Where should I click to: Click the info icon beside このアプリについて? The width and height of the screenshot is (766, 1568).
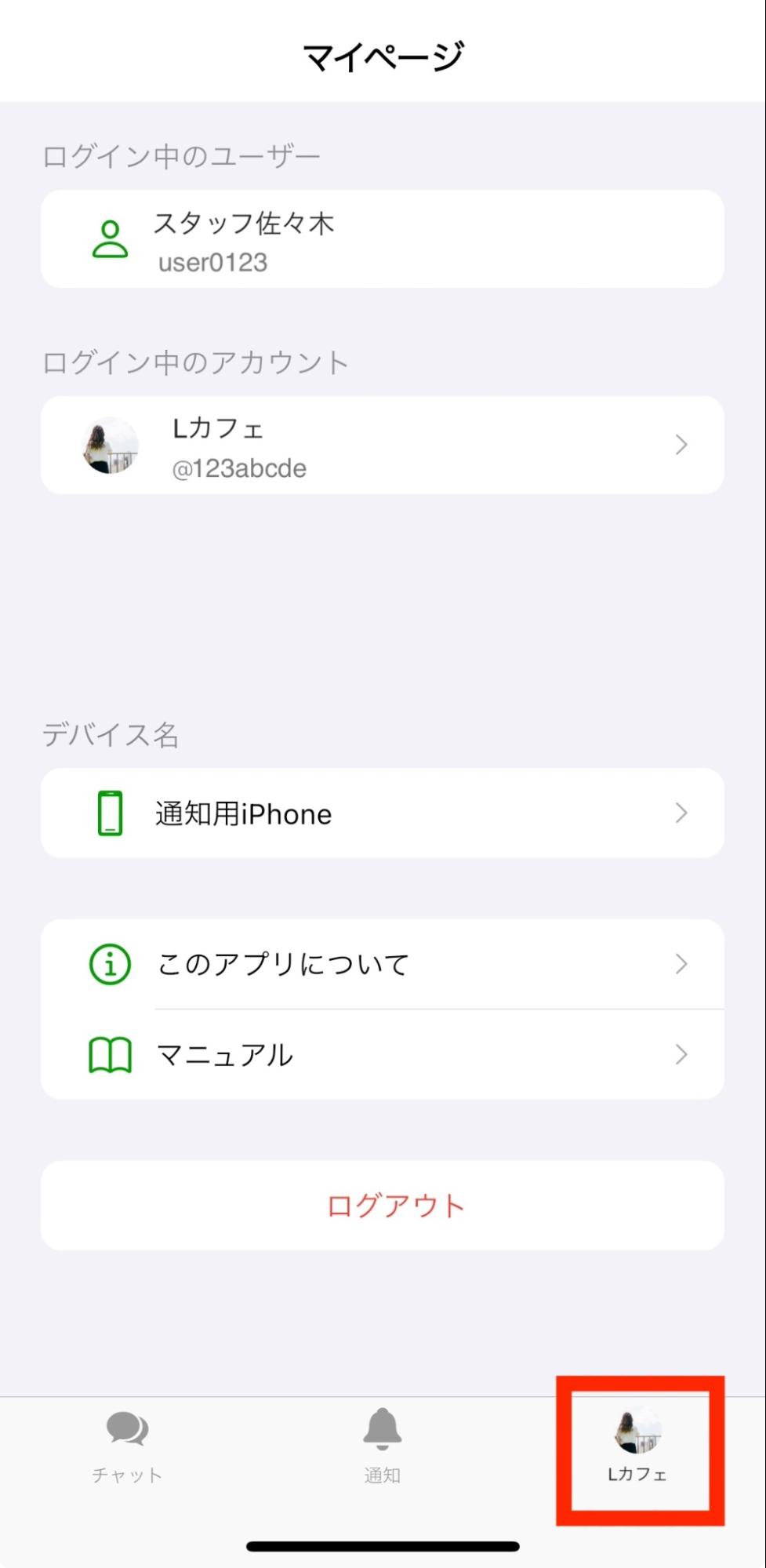click(110, 963)
